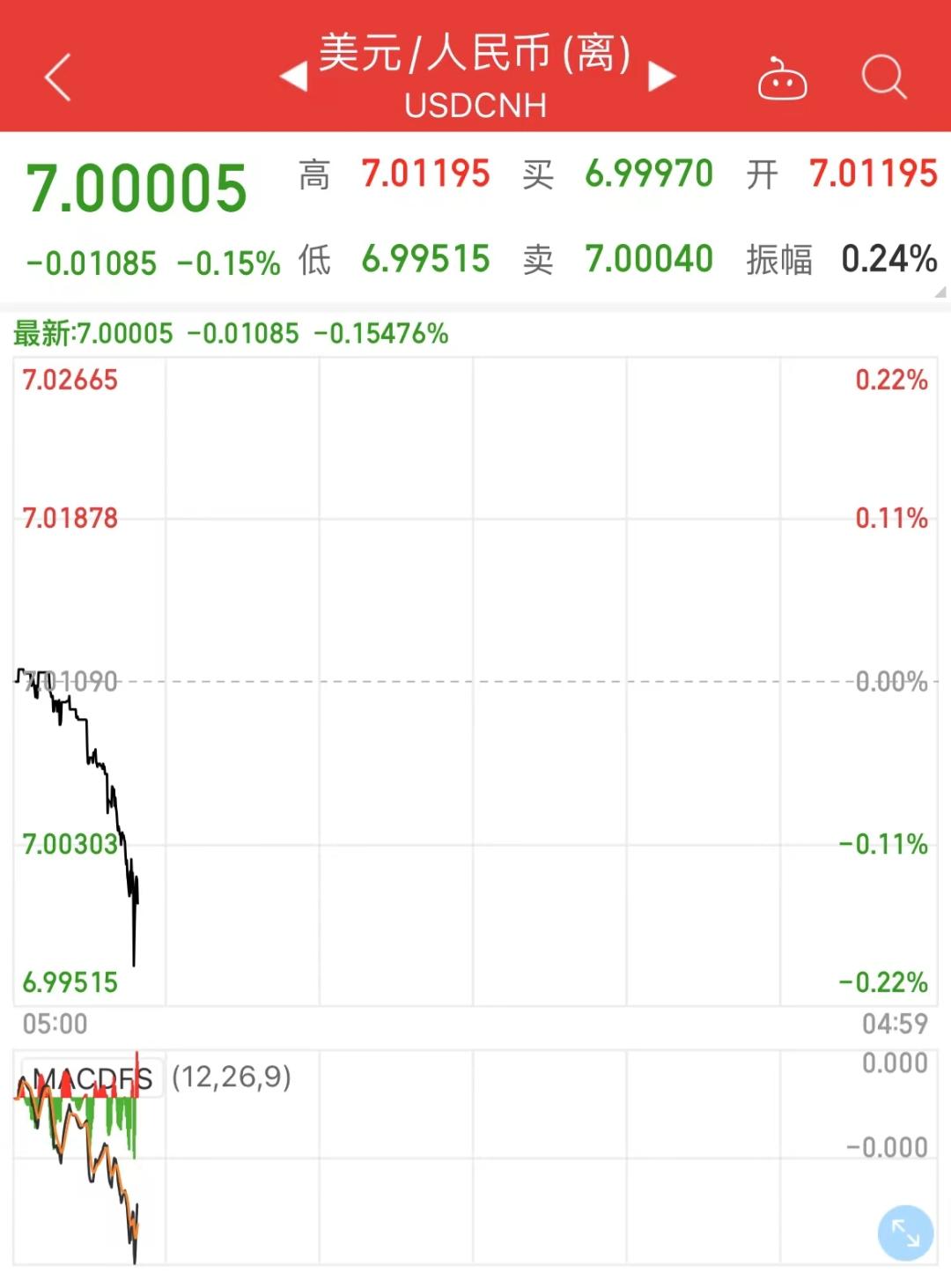Switch to the previous currency pair
Image resolution: width=951 pixels, height=1288 pixels.
tap(293, 78)
